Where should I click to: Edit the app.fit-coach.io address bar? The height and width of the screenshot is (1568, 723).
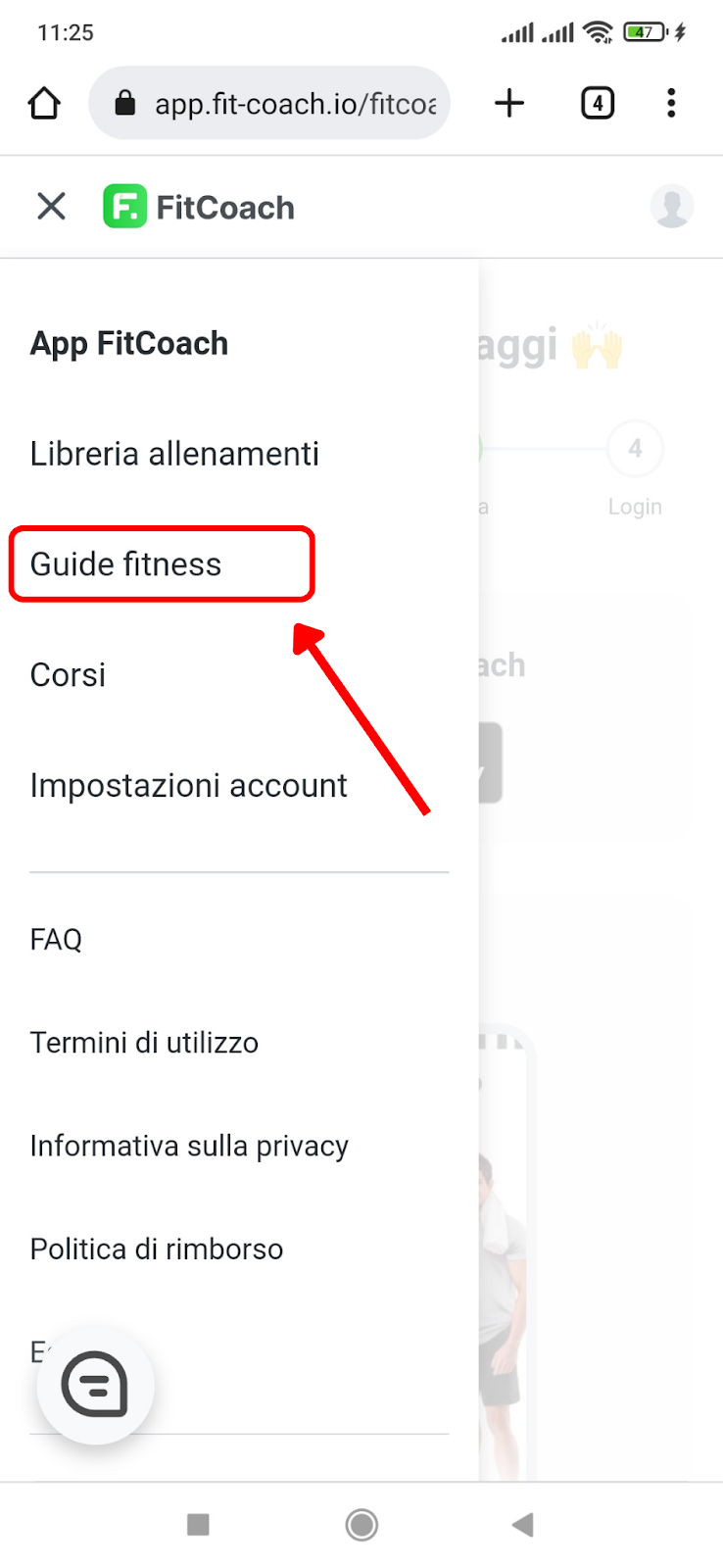tap(269, 103)
